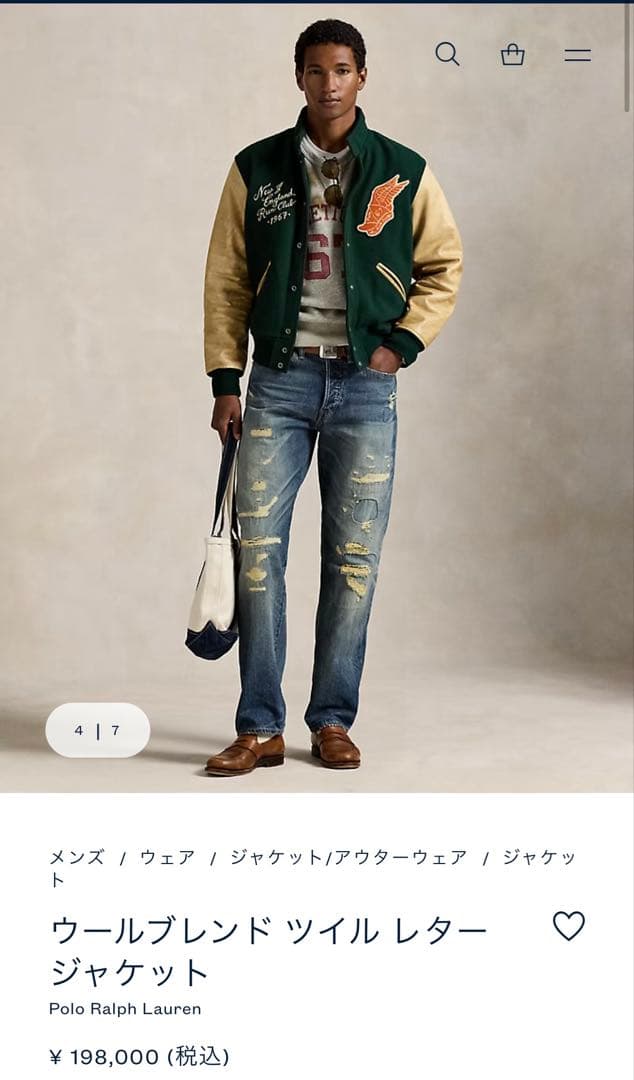
Task: Go to the メンズ breadcrumb
Action: tap(77, 857)
